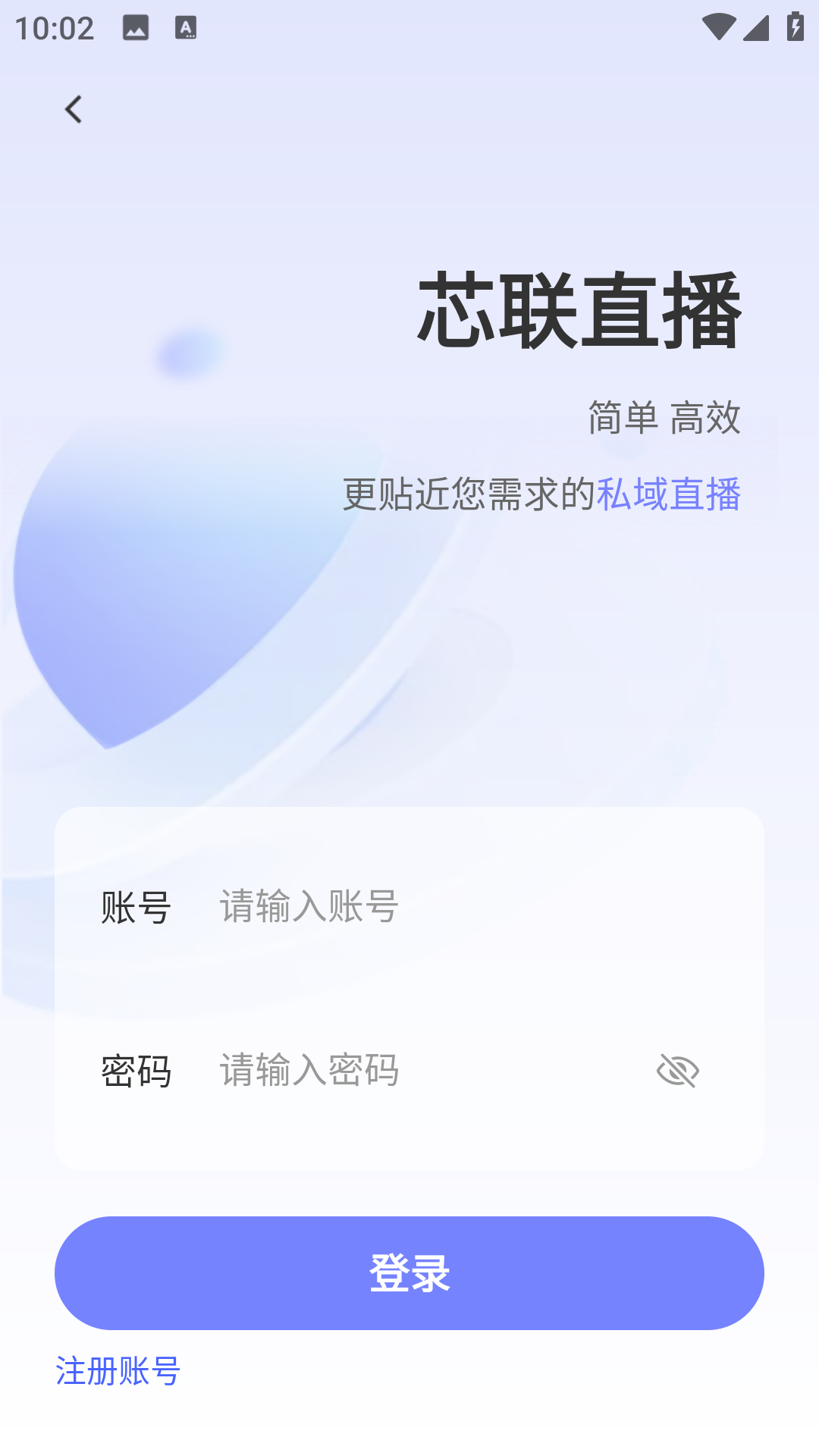Toggle password visibility eye icon
819x1456 pixels.
point(677,1070)
